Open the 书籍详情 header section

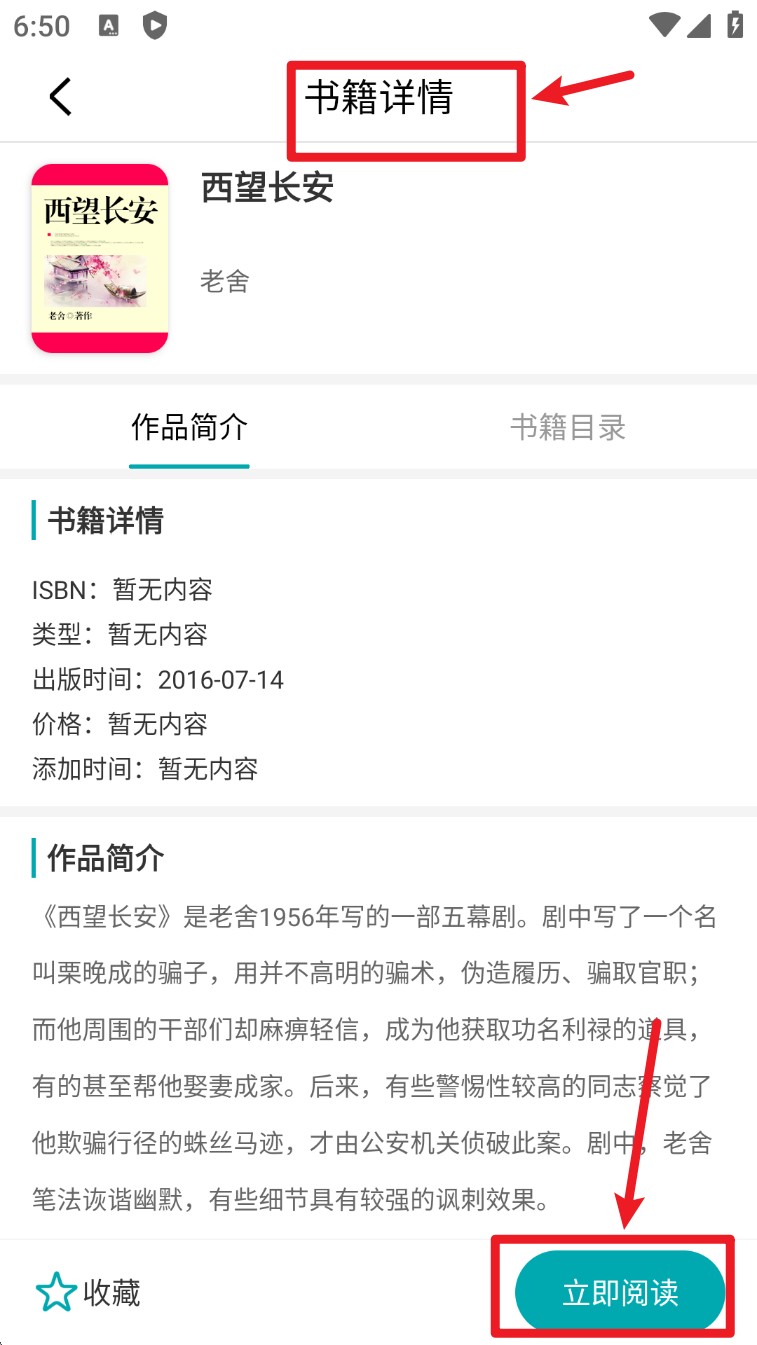(x=106, y=521)
